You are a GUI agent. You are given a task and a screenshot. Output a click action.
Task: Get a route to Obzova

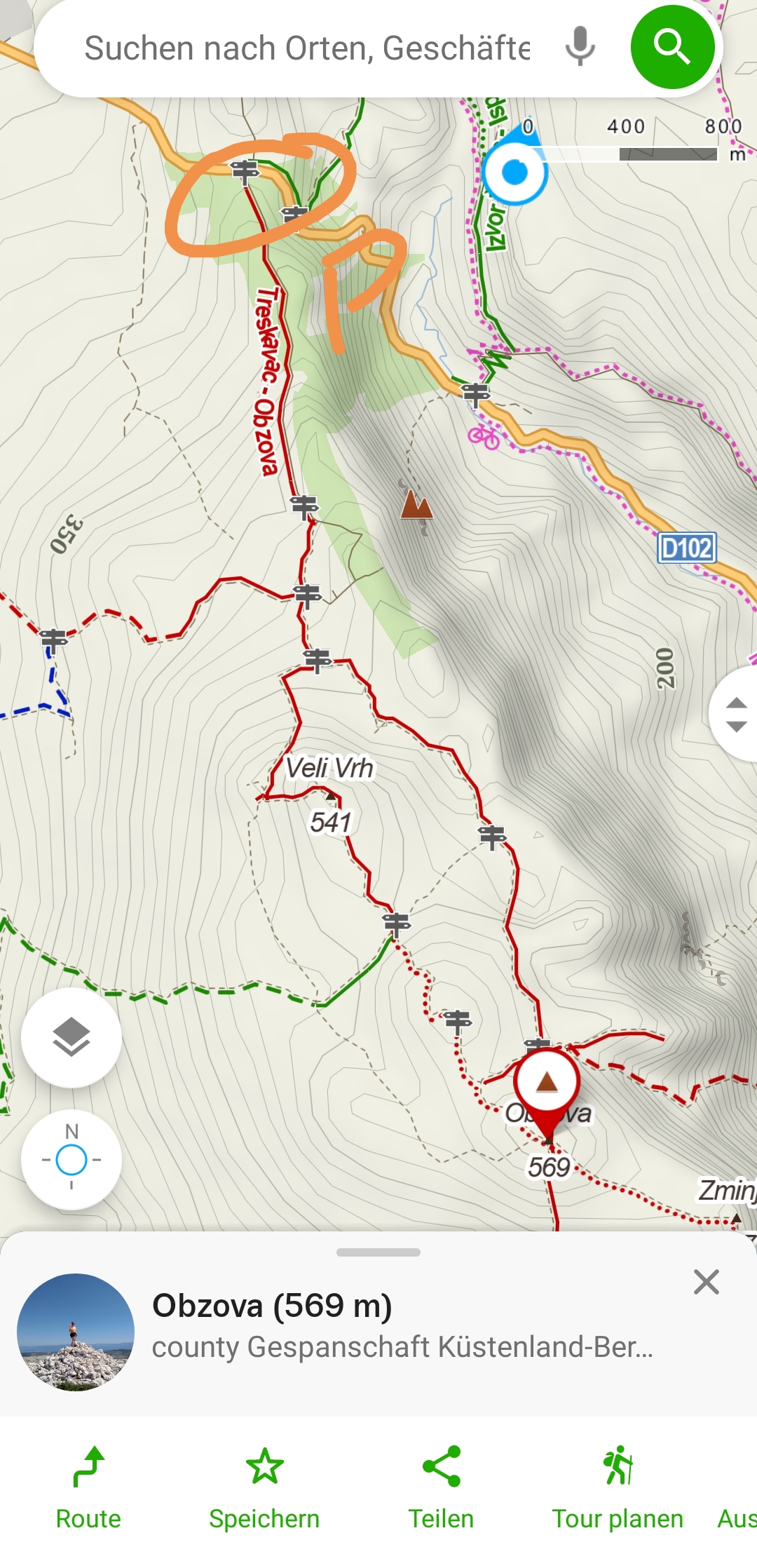click(x=88, y=1487)
